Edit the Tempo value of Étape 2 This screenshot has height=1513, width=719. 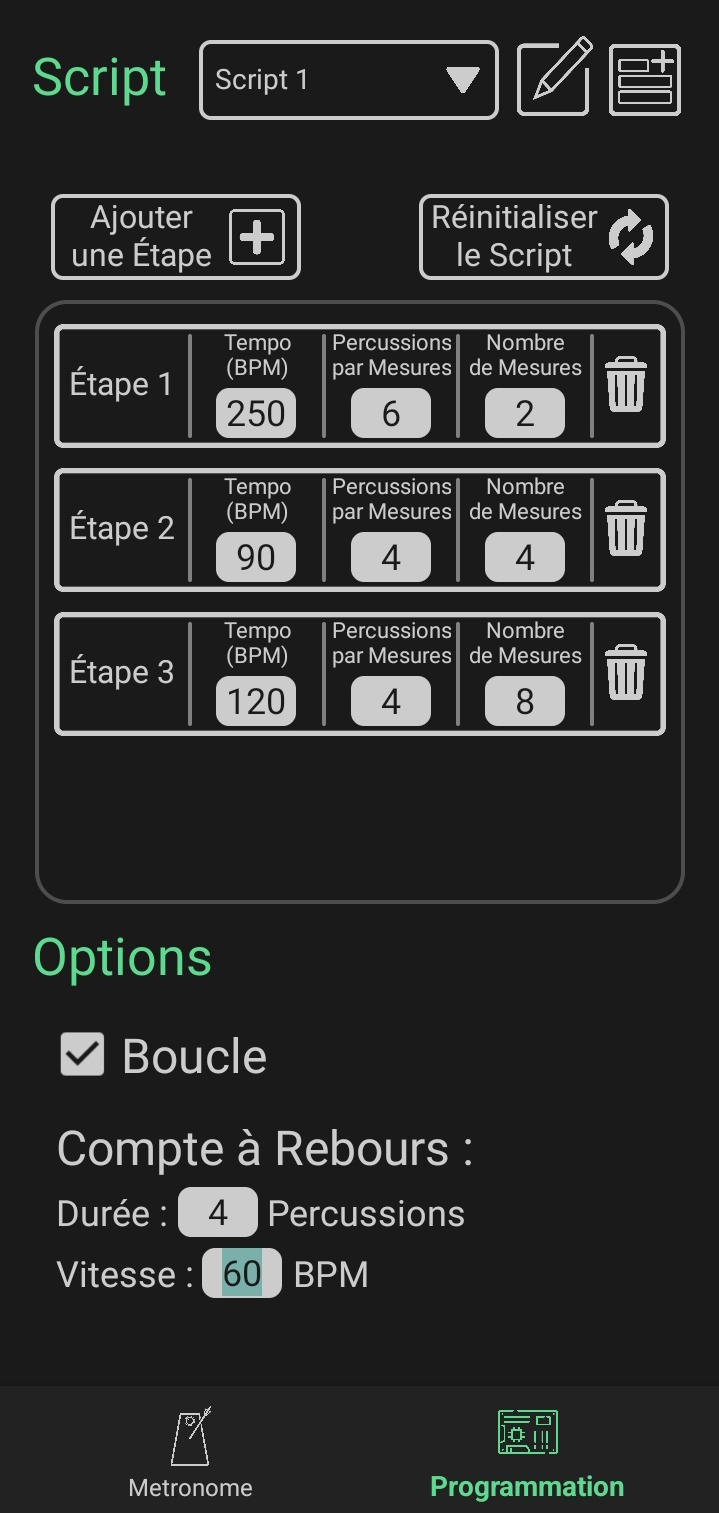click(x=256, y=557)
